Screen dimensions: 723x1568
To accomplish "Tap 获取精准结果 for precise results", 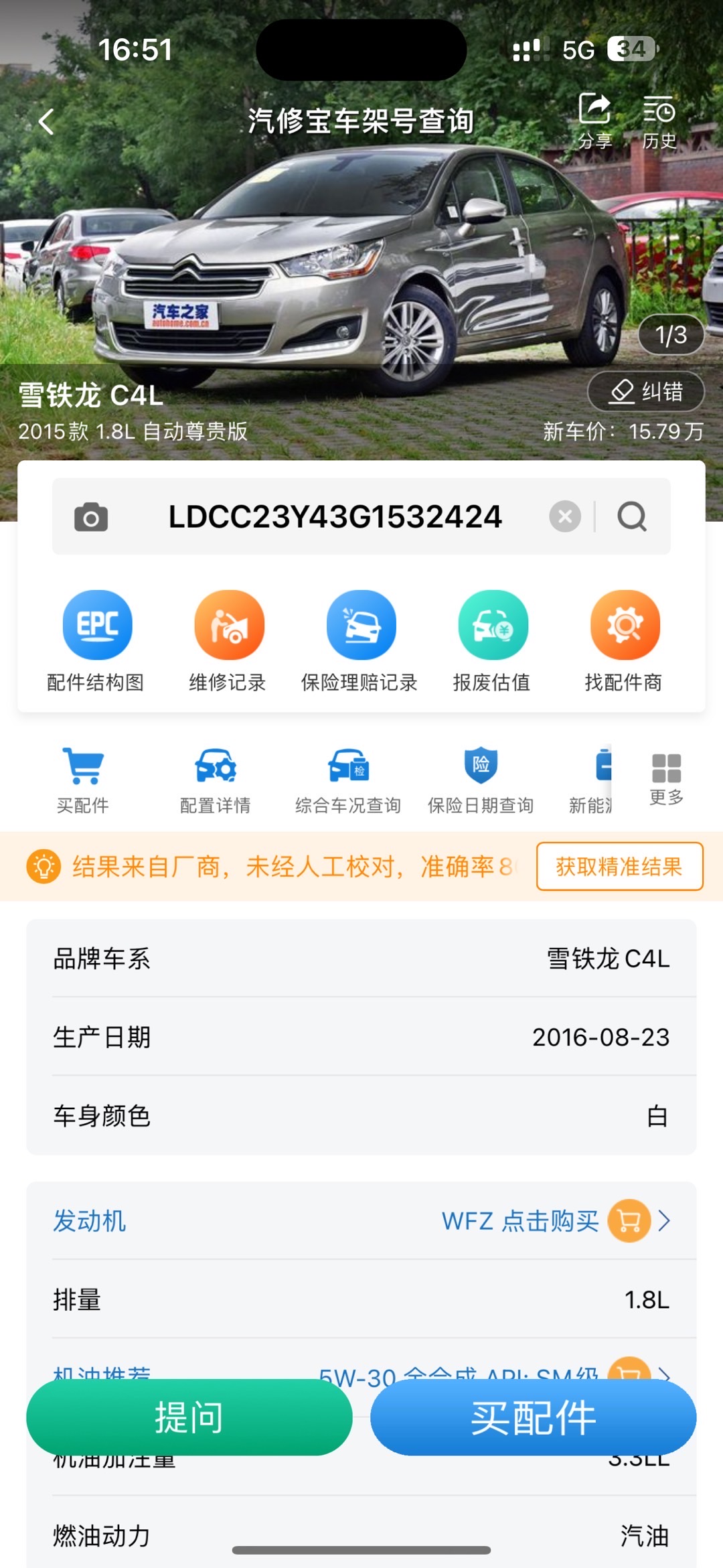I will click(619, 866).
